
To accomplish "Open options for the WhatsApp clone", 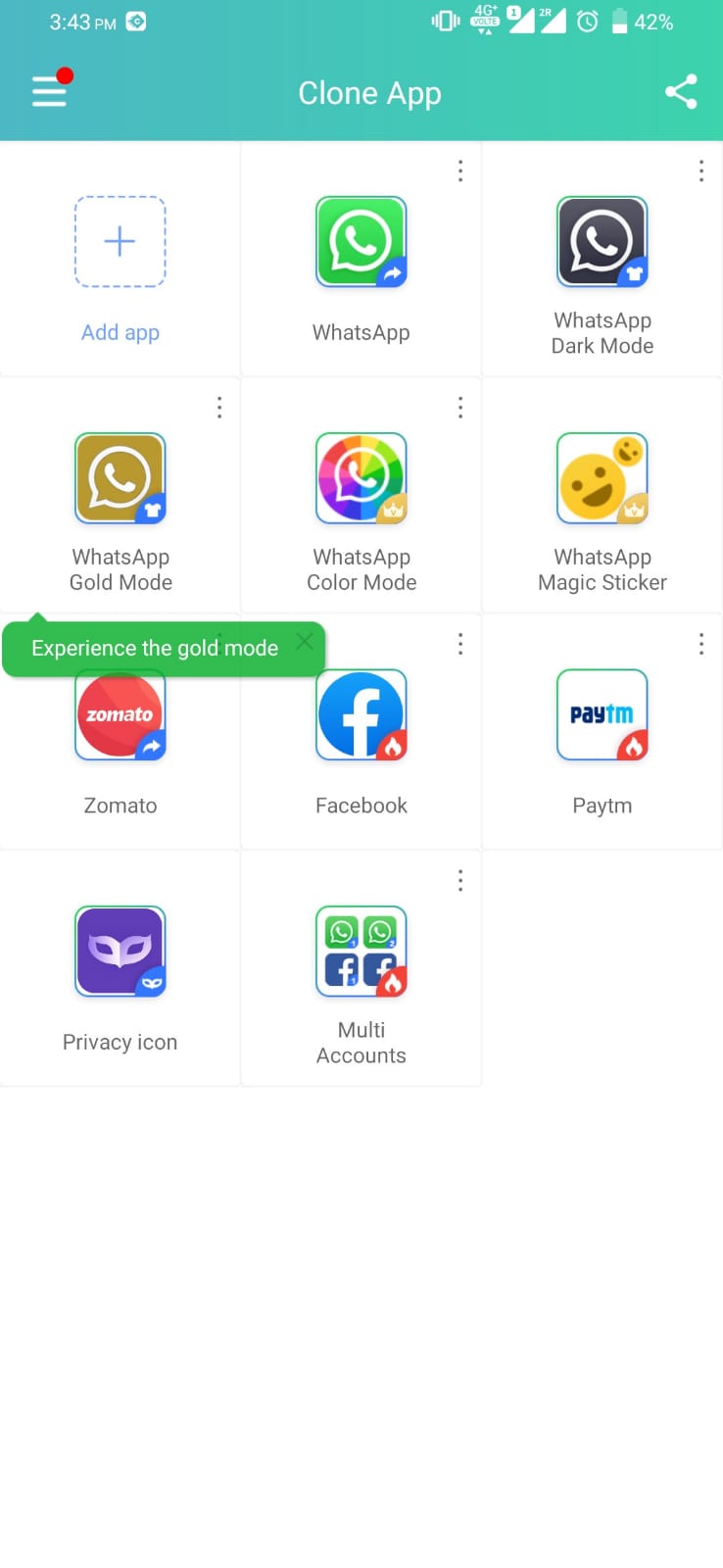I will 460,171.
